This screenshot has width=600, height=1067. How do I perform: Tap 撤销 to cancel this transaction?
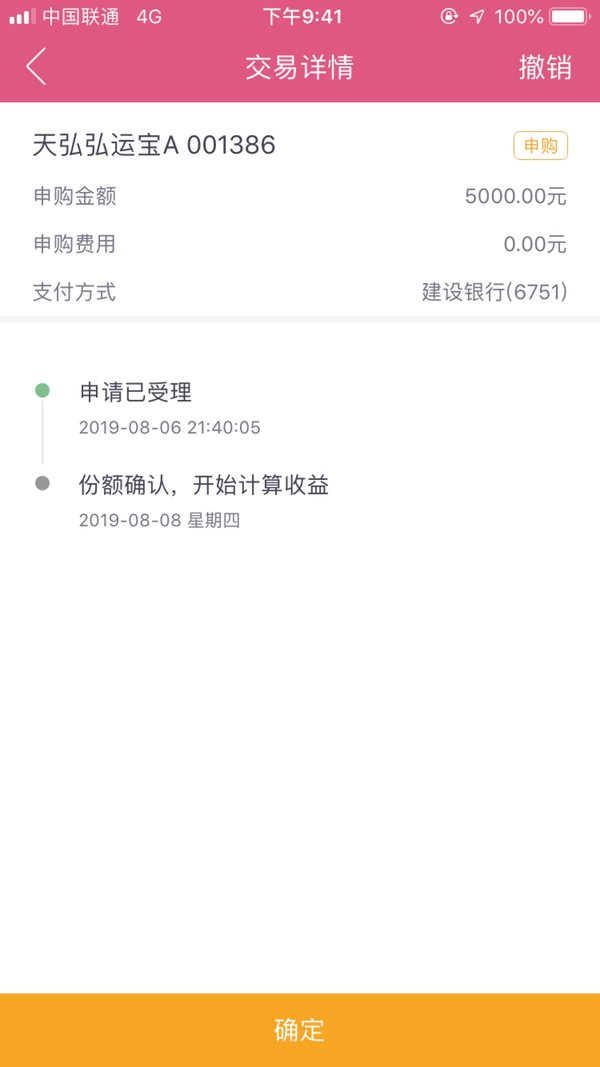click(x=545, y=67)
